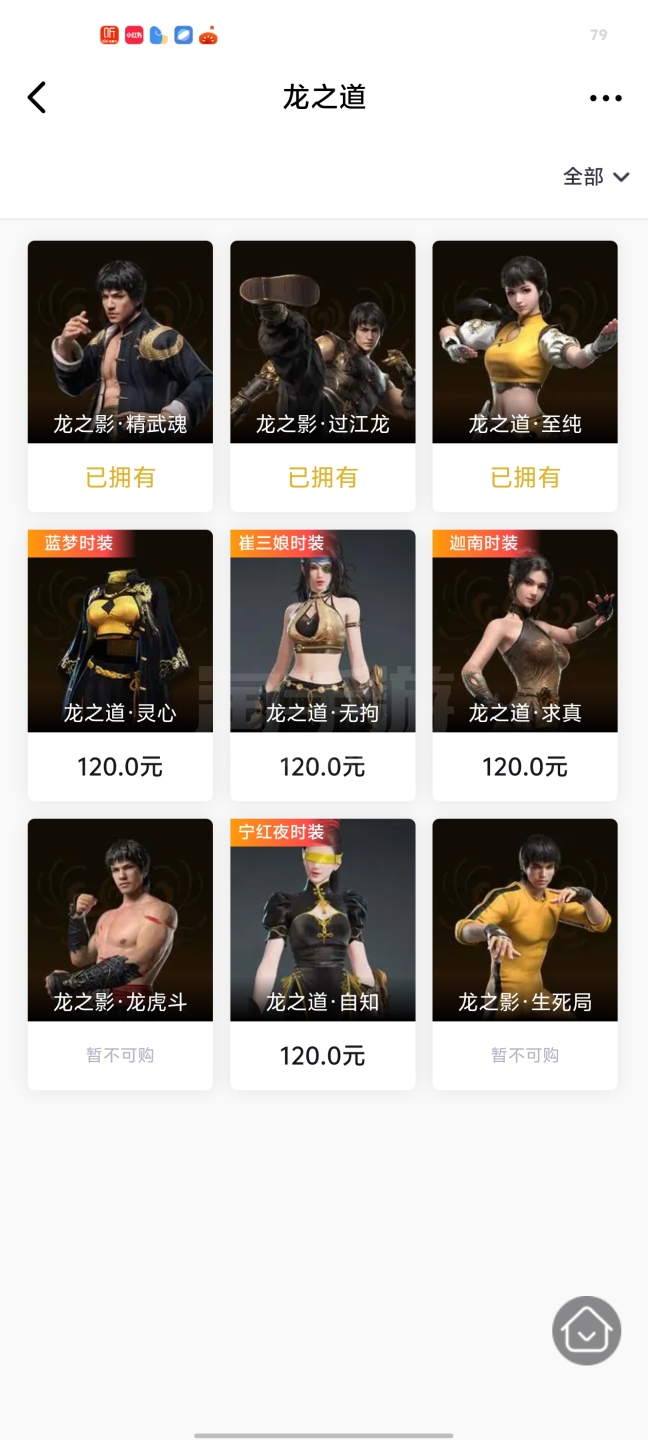This screenshot has width=648, height=1440.
Task: Select the 龙之影·龙虎斗 skin card
Action: tap(120, 921)
